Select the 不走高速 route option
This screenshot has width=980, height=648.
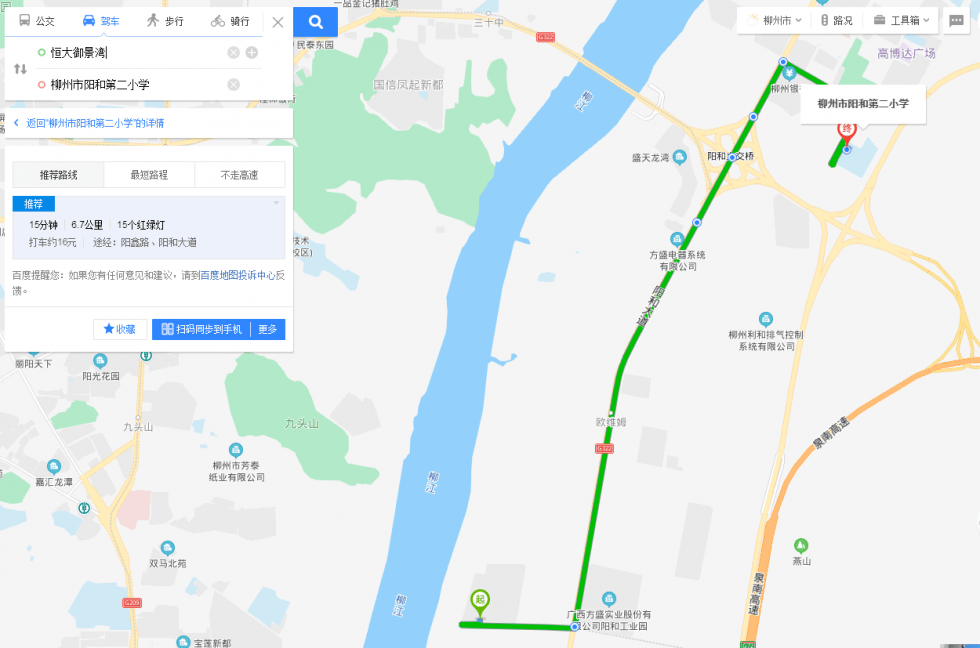tap(239, 175)
